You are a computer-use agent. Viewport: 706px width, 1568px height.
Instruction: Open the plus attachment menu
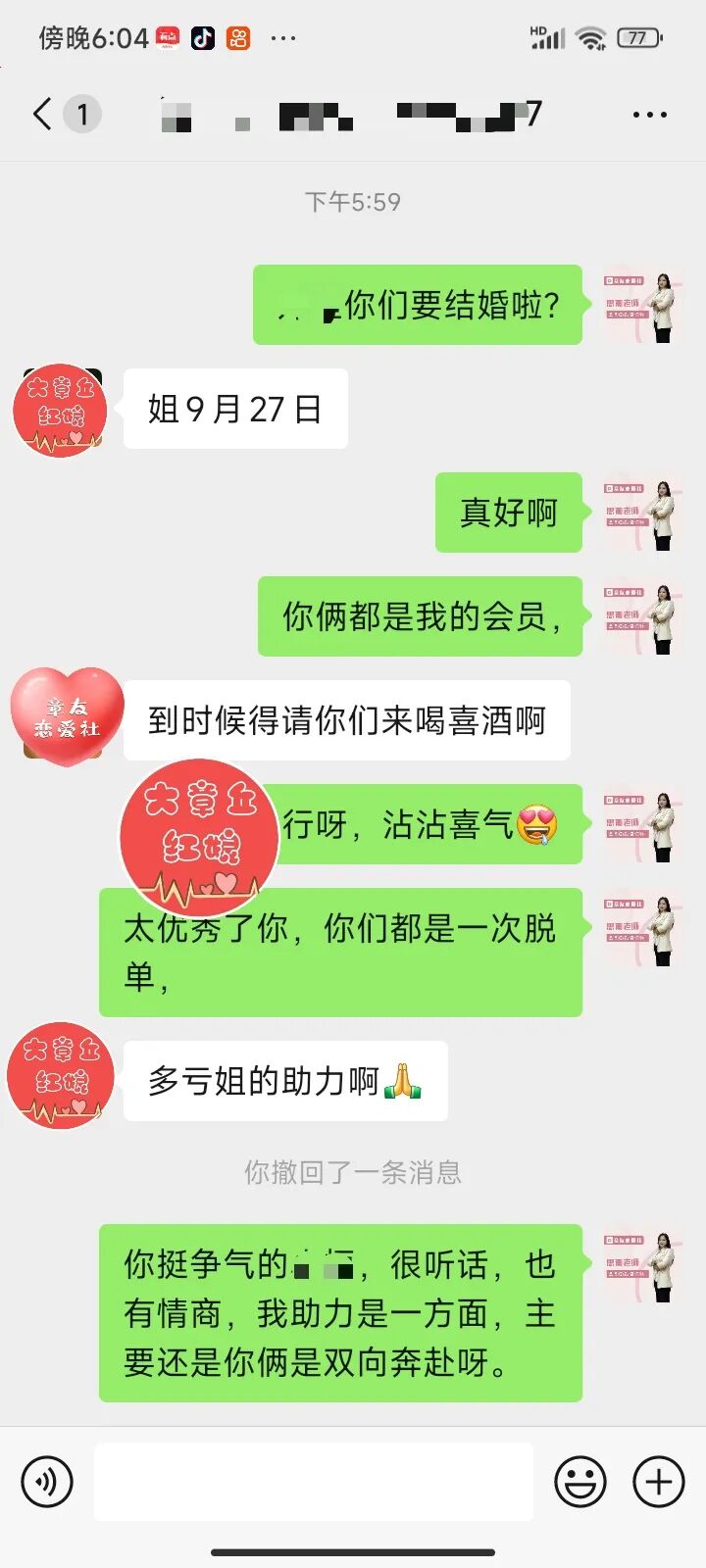658,1481
